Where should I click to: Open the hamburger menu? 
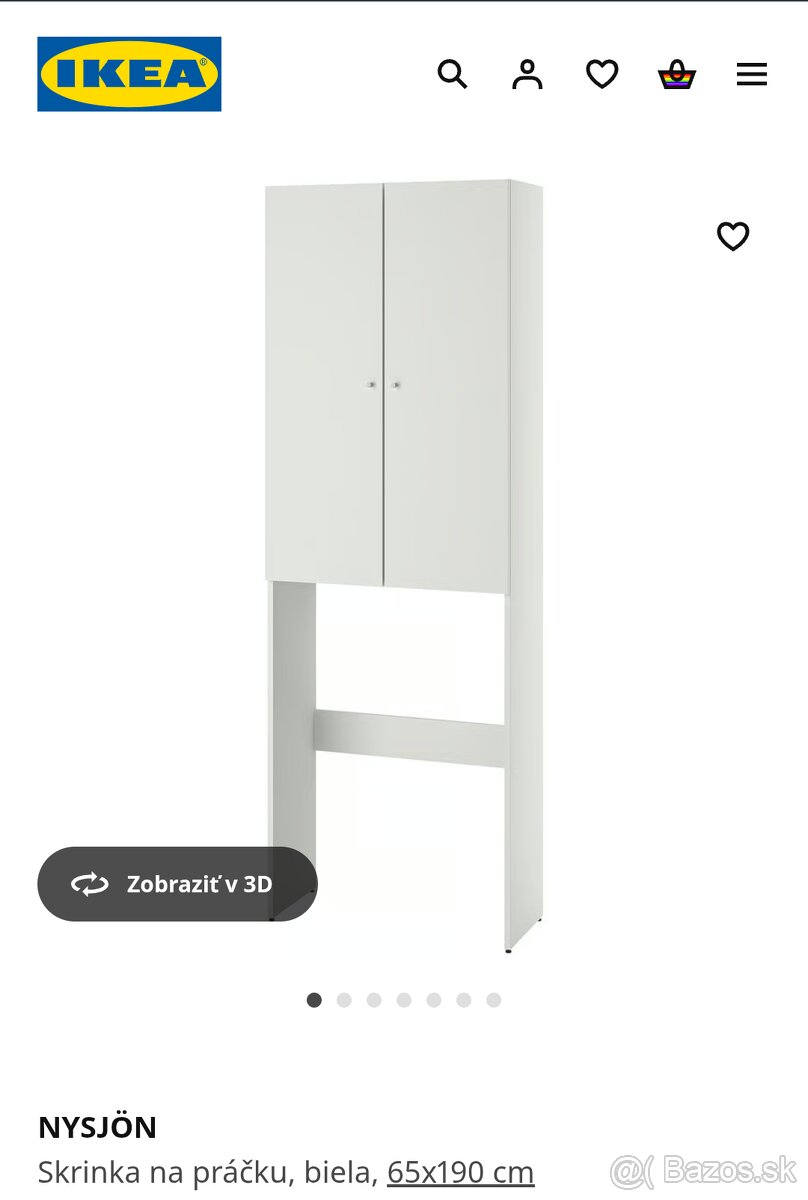point(752,74)
